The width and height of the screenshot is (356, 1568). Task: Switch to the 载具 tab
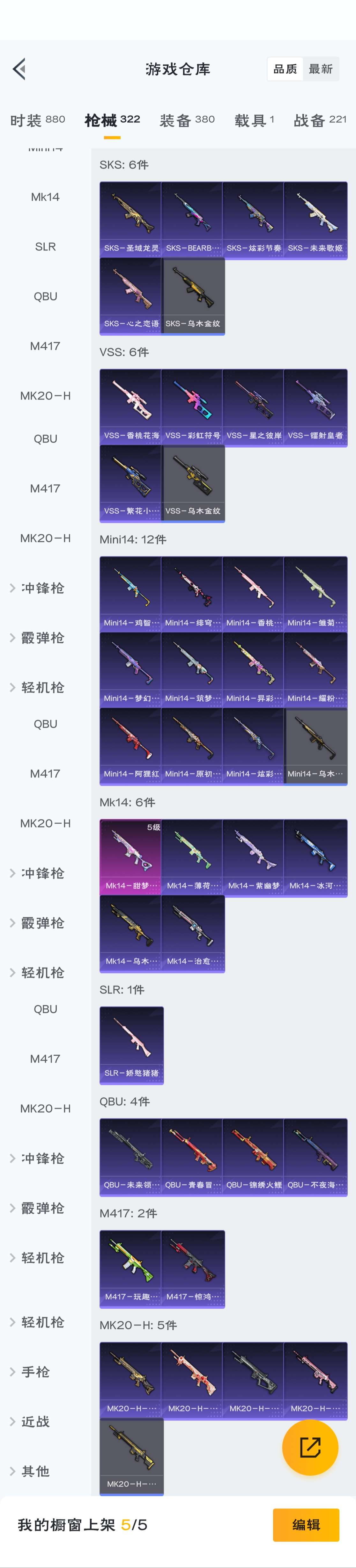coord(254,120)
